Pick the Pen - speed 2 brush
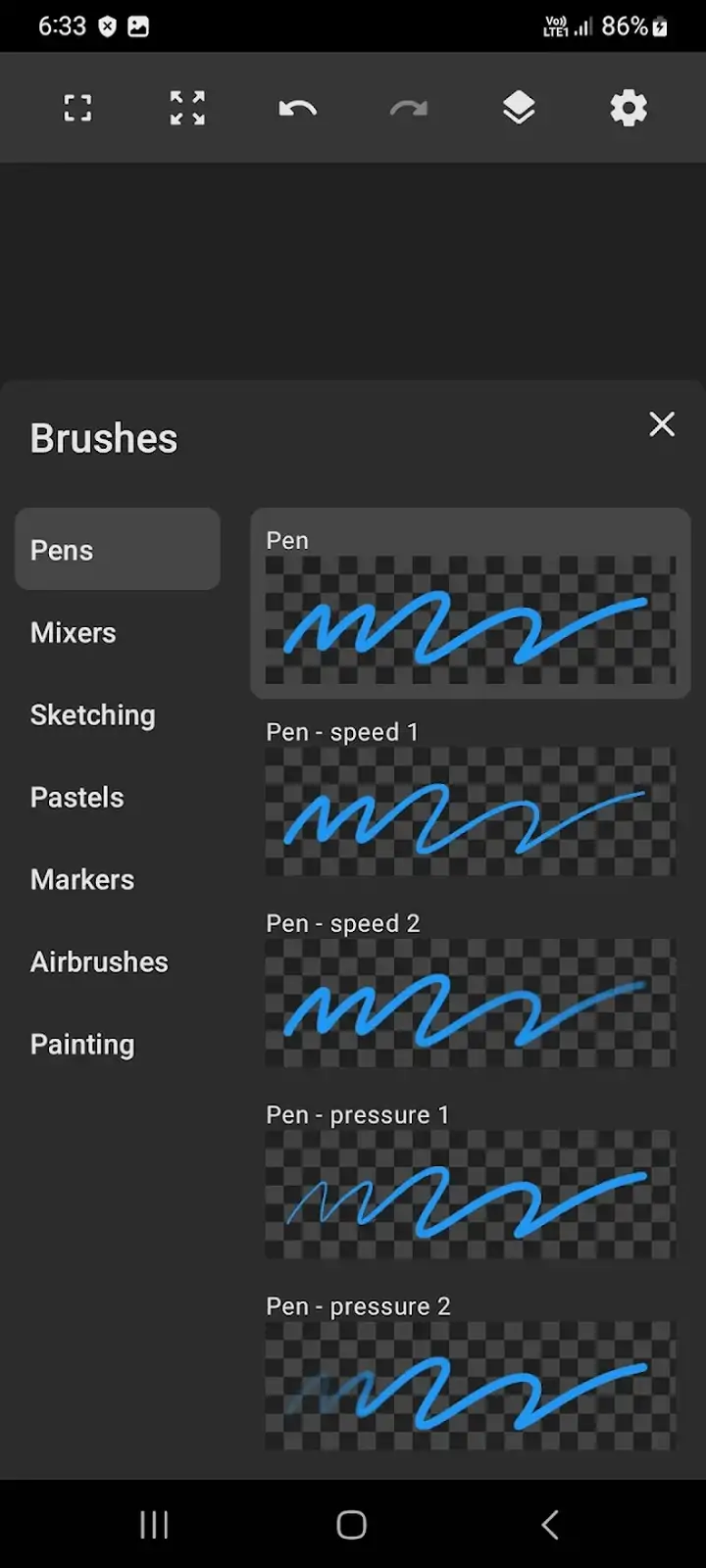The width and height of the screenshot is (706, 1568). 471,986
